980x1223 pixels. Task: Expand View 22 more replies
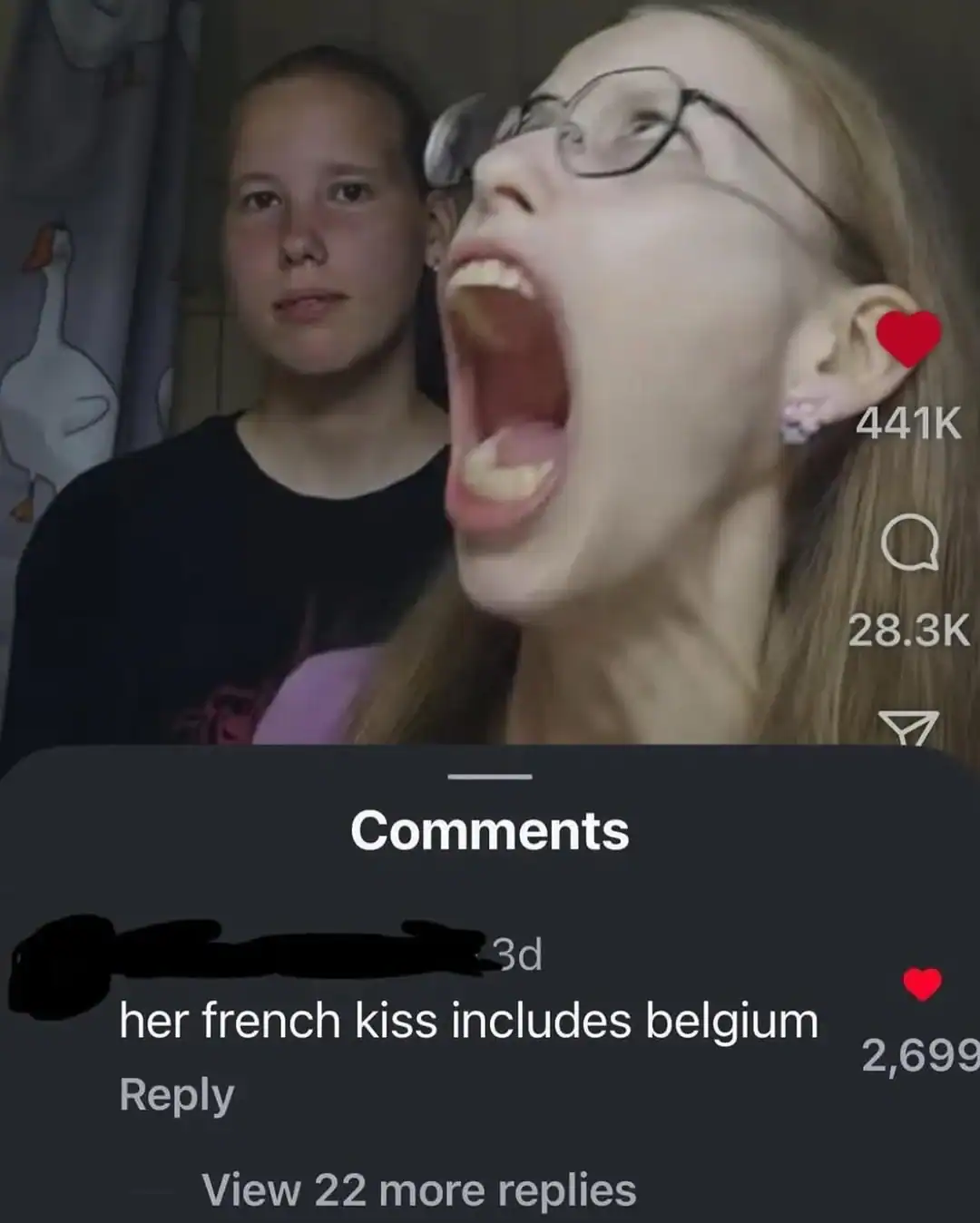tap(418, 1189)
